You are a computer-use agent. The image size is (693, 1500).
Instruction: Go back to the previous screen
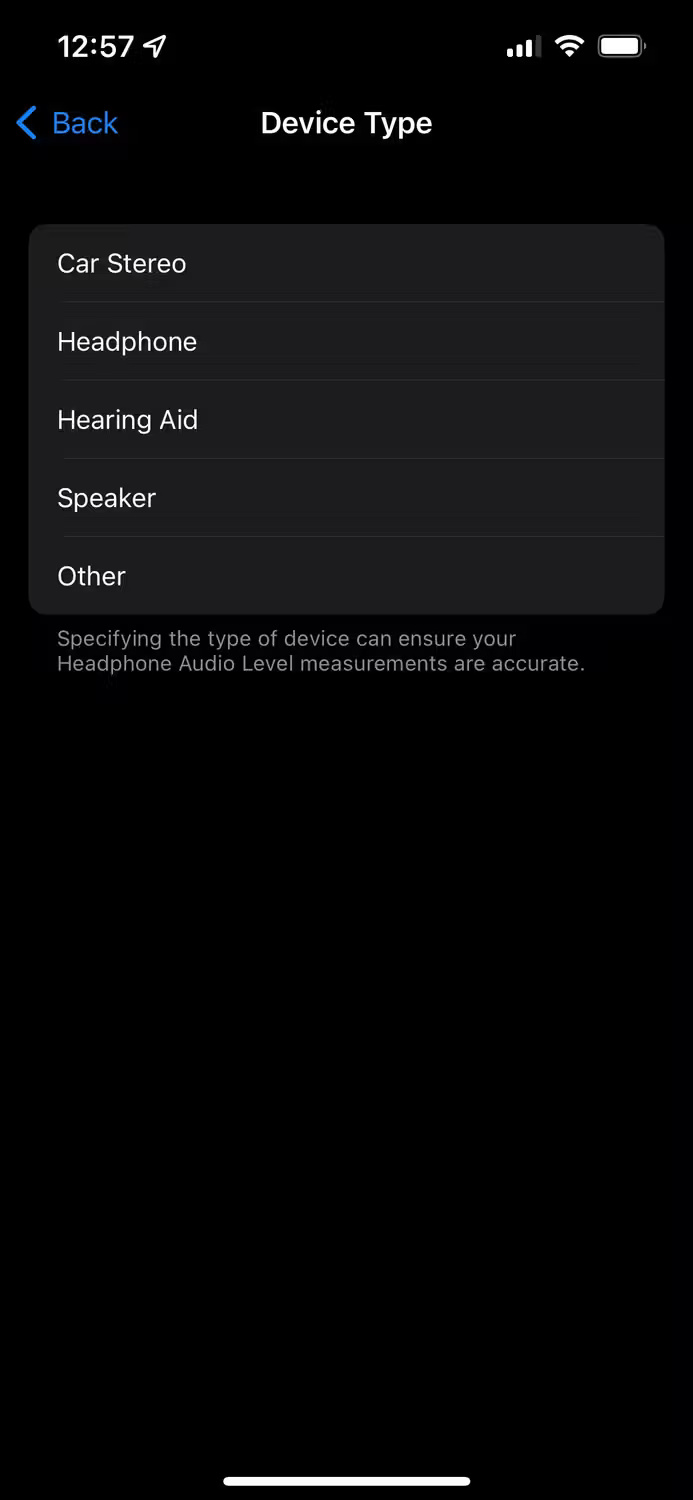67,123
